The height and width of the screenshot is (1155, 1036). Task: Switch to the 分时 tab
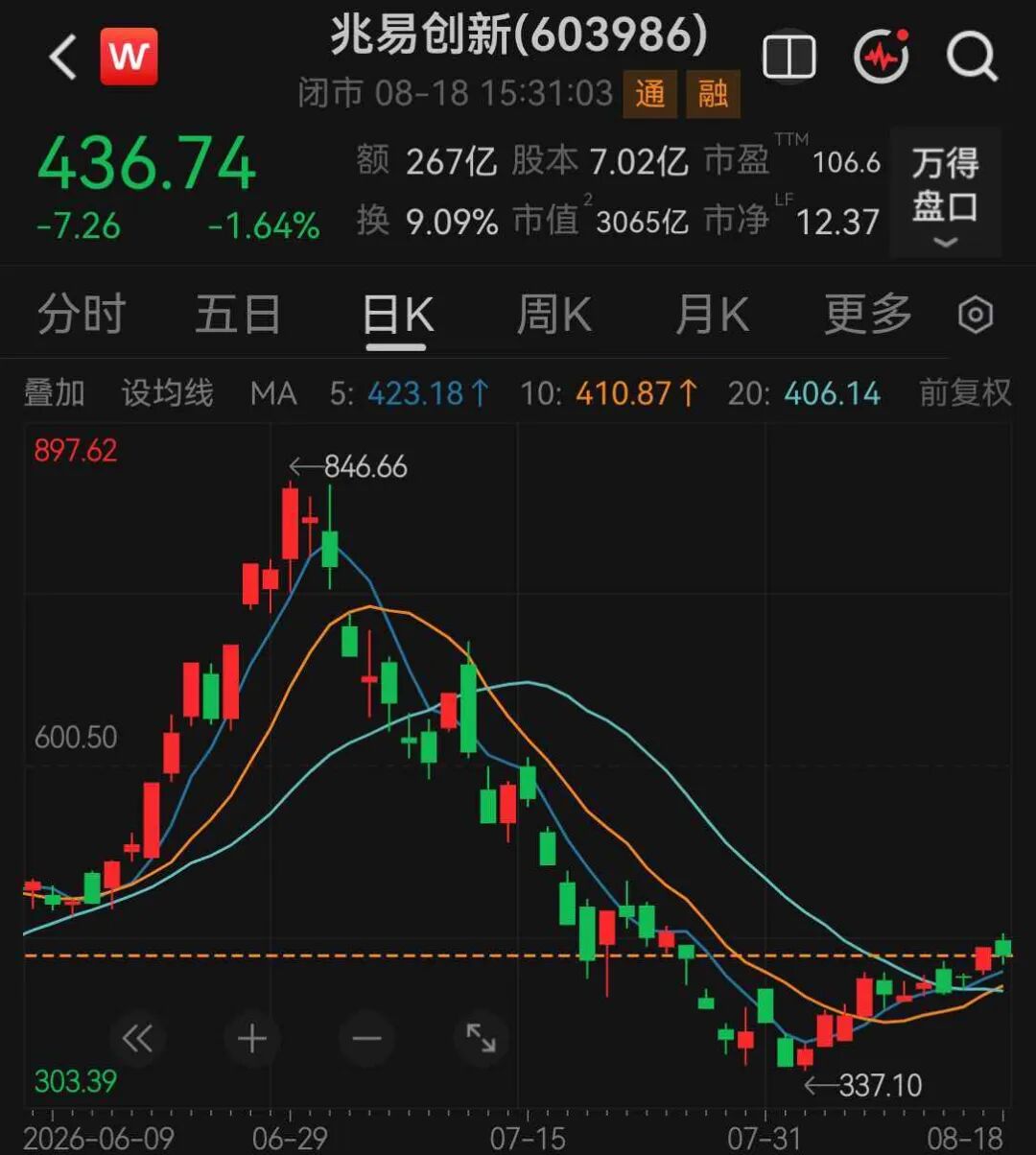click(82, 314)
